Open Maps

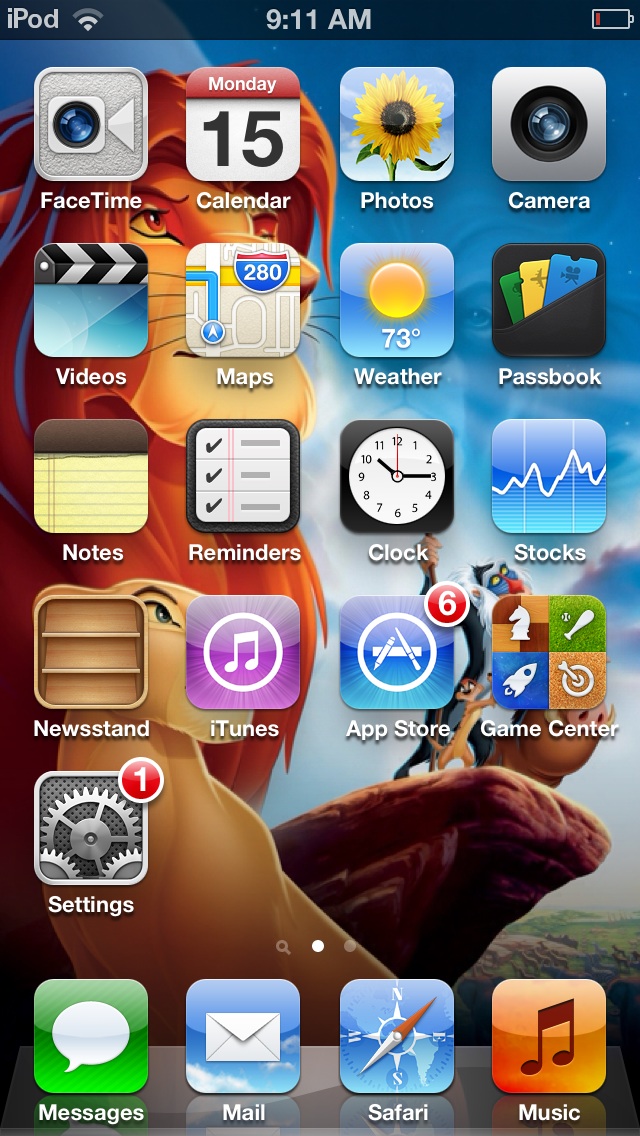(243, 300)
